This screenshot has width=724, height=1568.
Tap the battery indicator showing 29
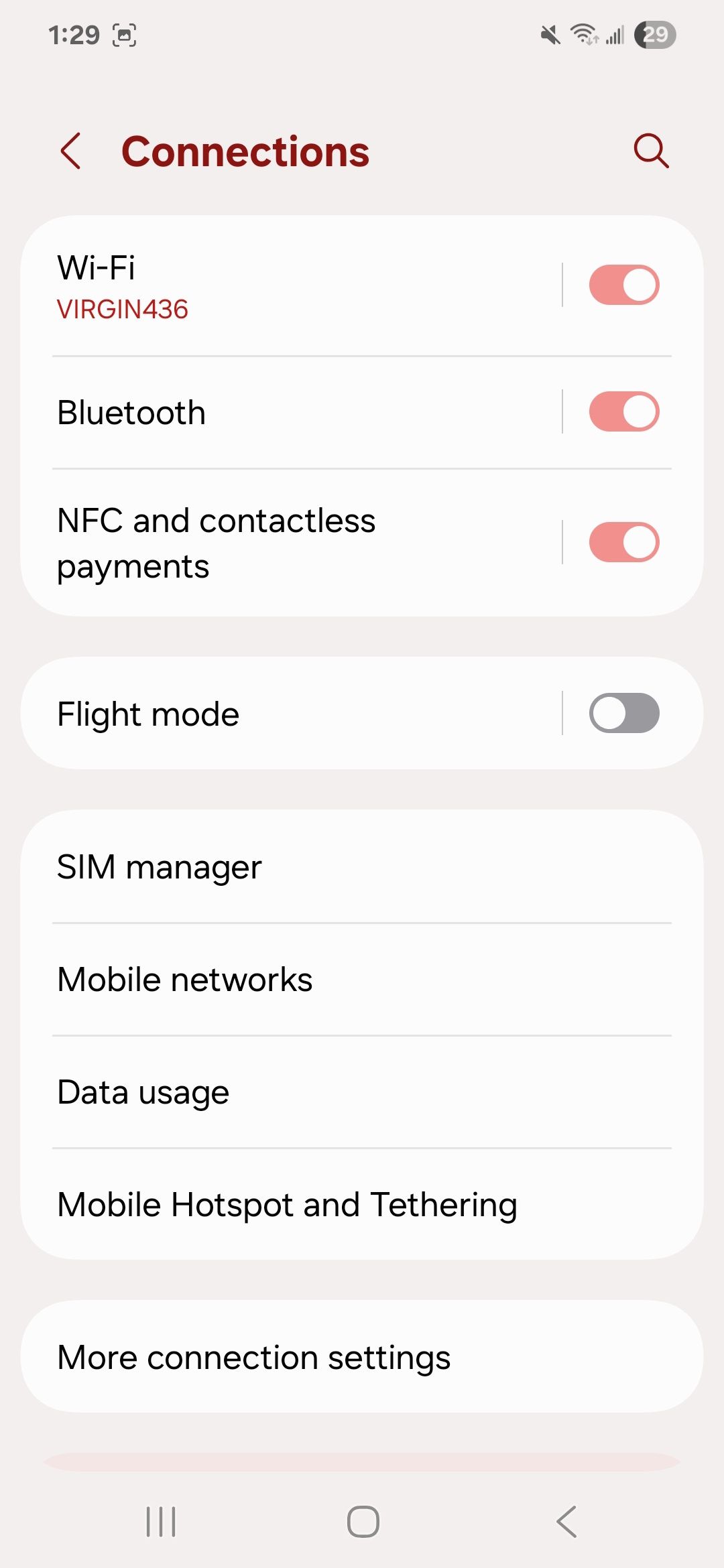[x=656, y=35]
